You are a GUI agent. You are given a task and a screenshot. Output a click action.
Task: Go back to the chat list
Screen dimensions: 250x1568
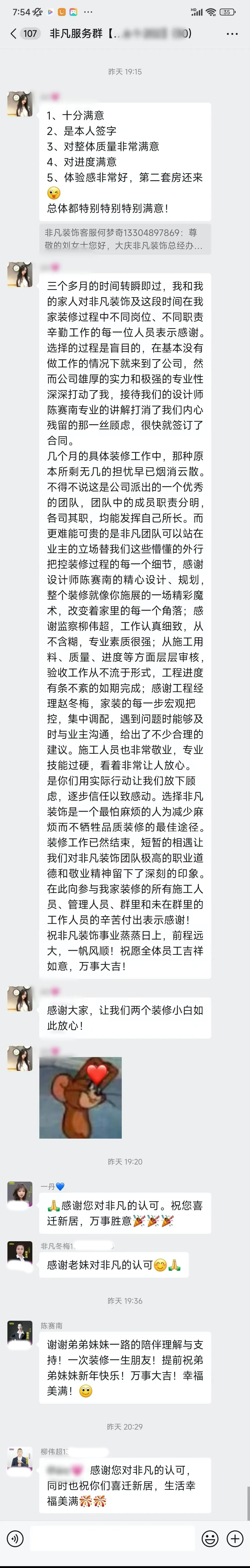(x=13, y=34)
